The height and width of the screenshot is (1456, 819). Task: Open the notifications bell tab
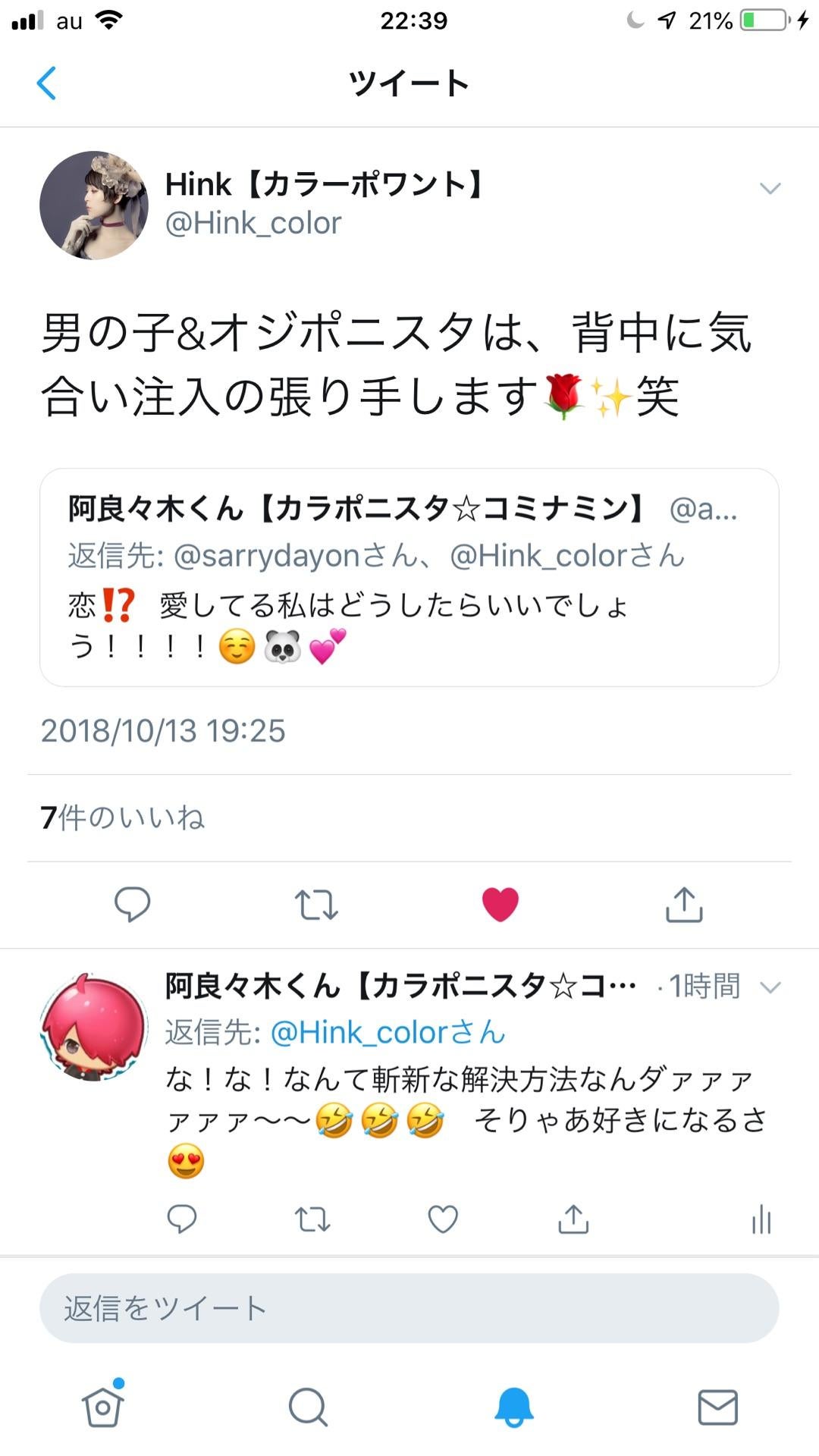click(512, 1406)
